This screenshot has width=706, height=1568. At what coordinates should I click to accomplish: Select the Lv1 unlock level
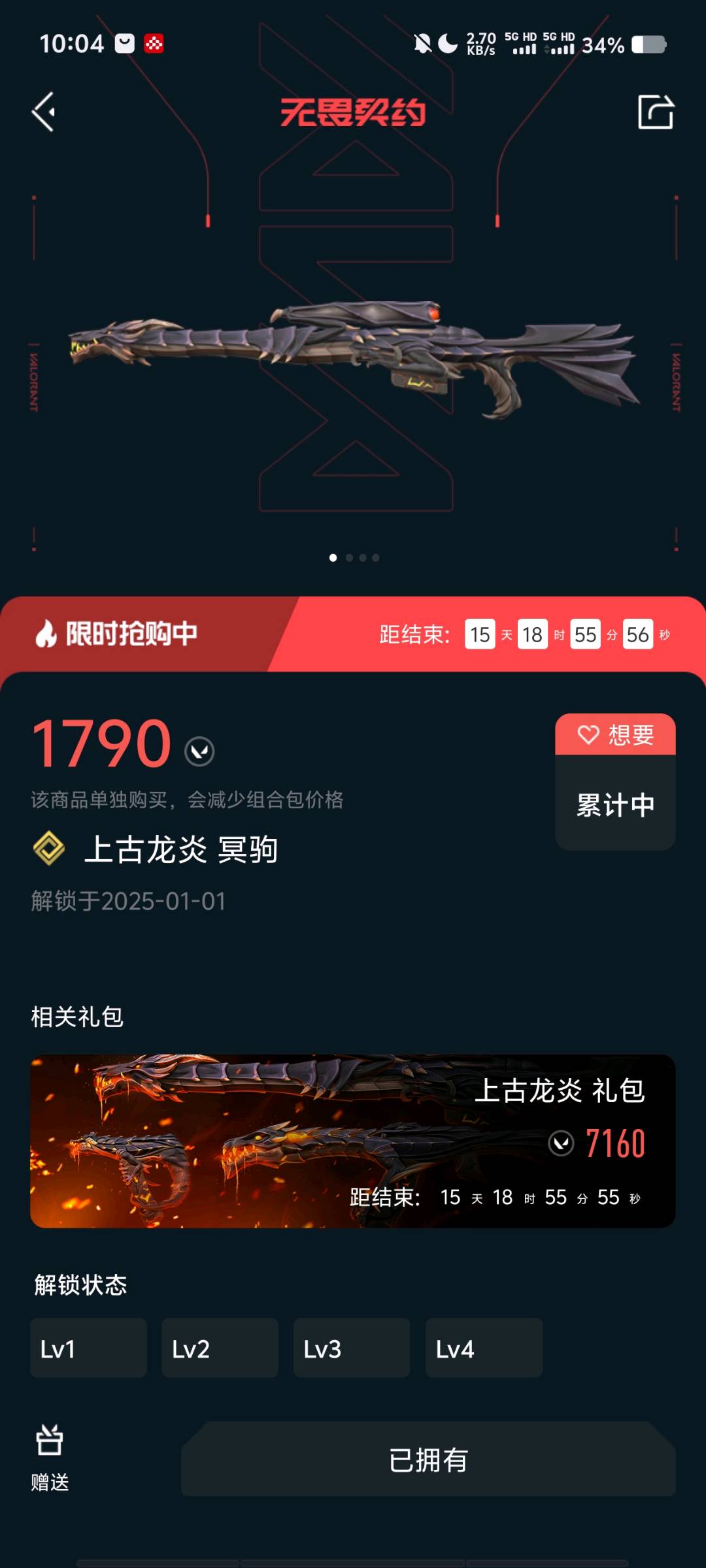(x=88, y=1348)
